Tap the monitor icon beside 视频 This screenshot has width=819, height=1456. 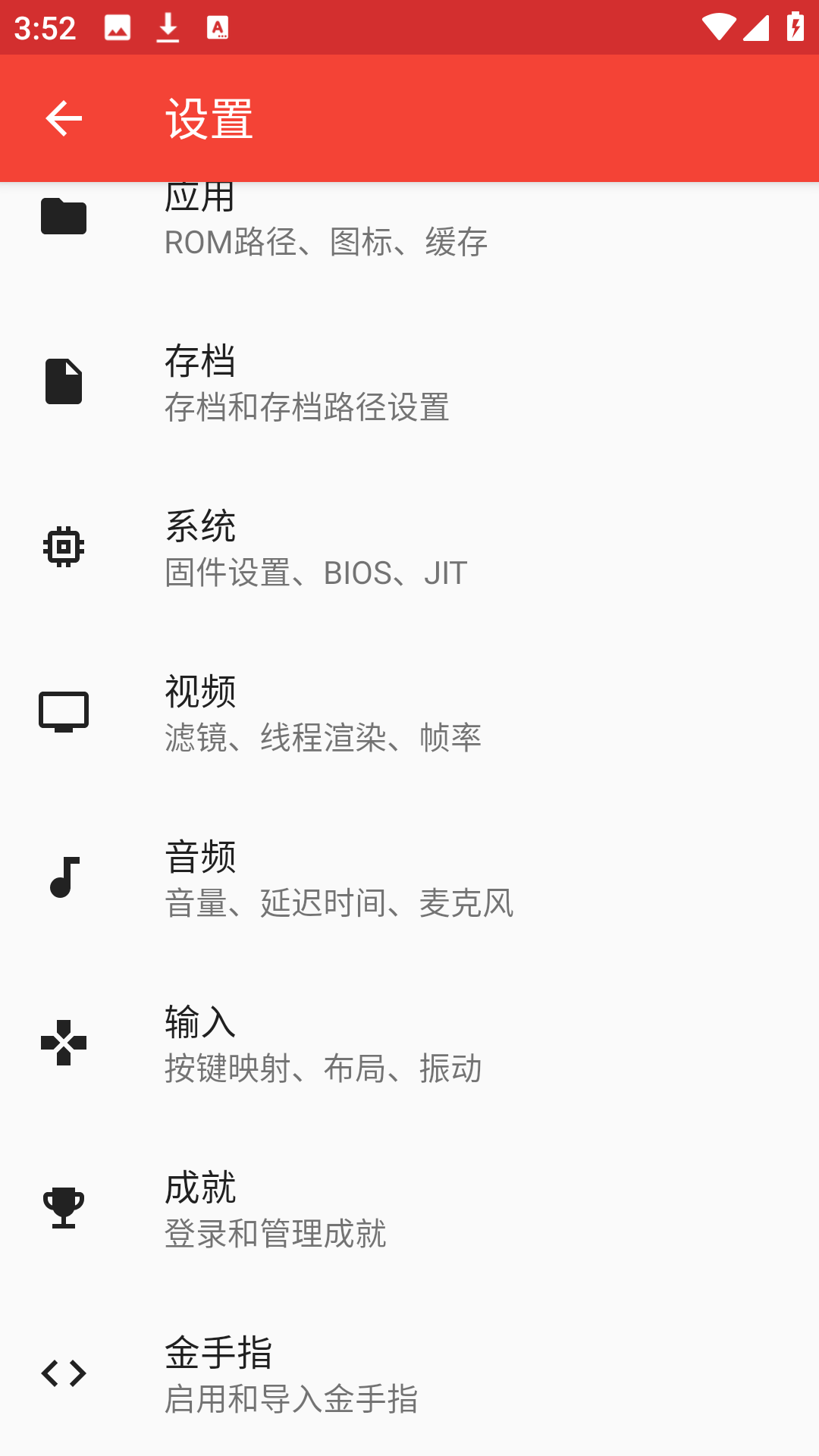pos(63,711)
